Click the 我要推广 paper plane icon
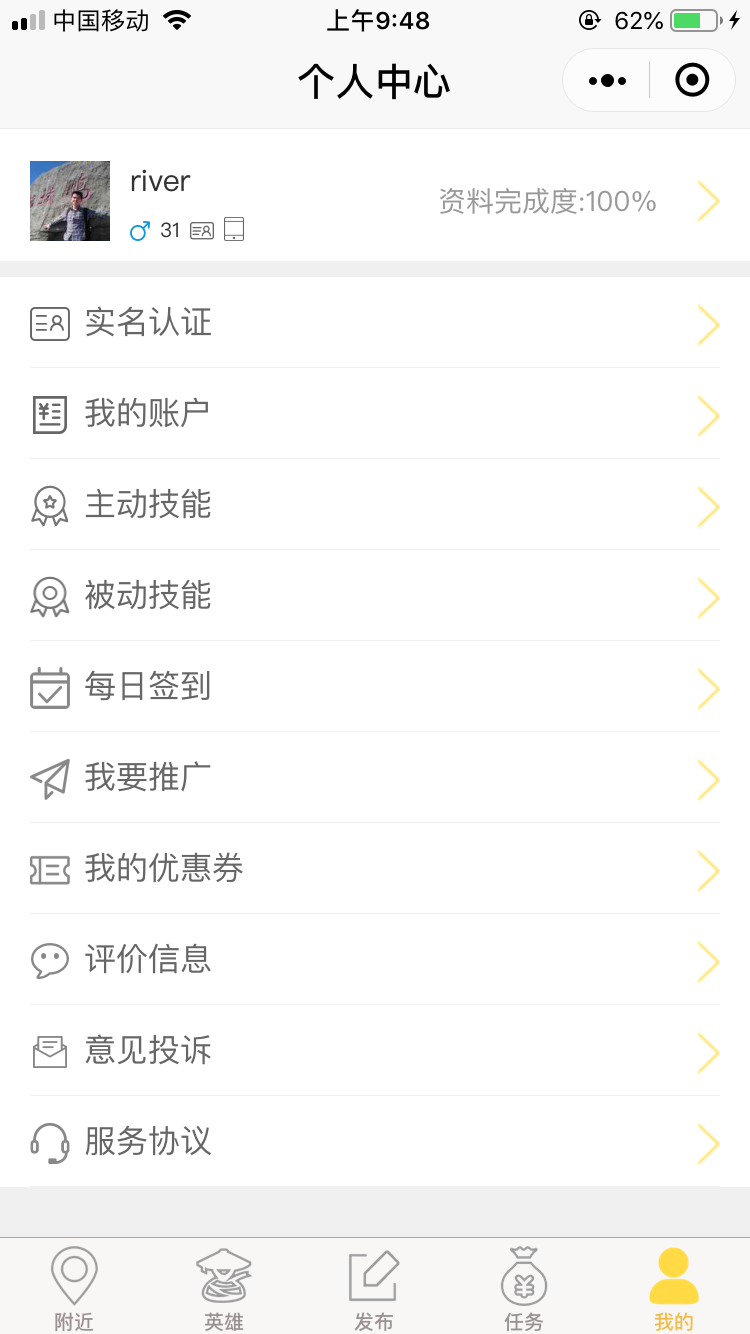Screen dimensions: 750x1334 point(50,779)
